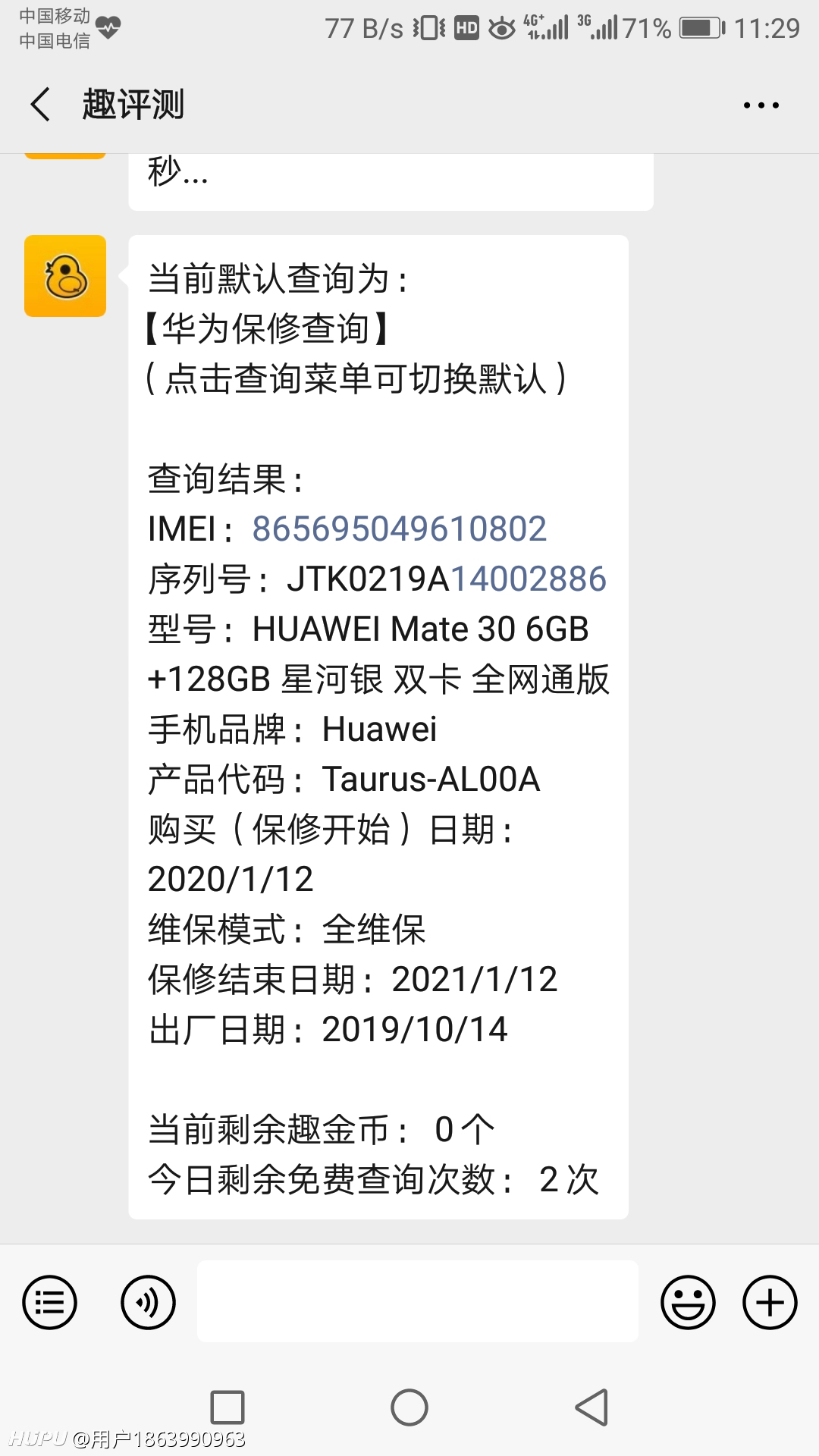Open the 趣评测 duck avatar profile
This screenshot has height=1456, width=819.
pyautogui.click(x=65, y=276)
